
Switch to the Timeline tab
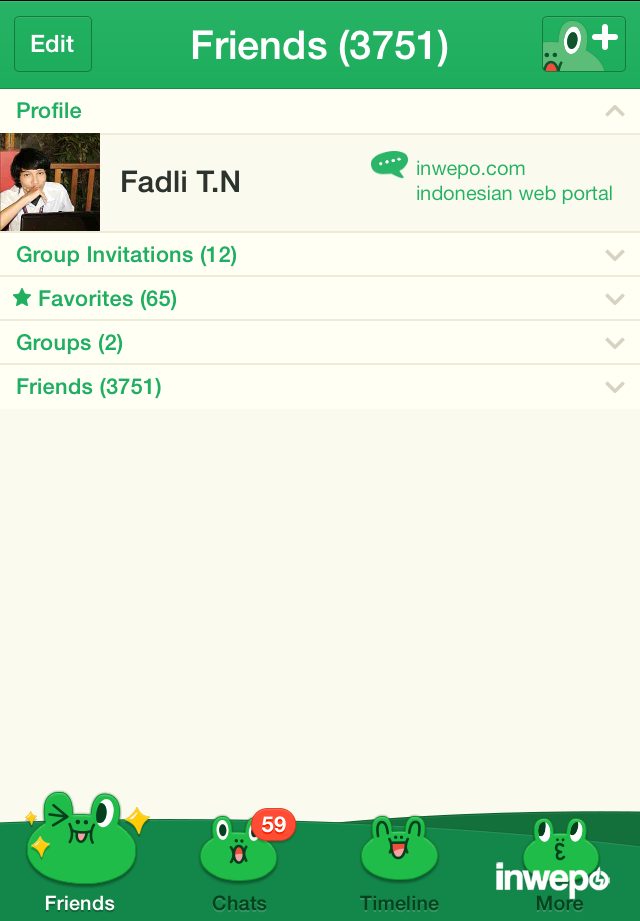tap(400, 860)
